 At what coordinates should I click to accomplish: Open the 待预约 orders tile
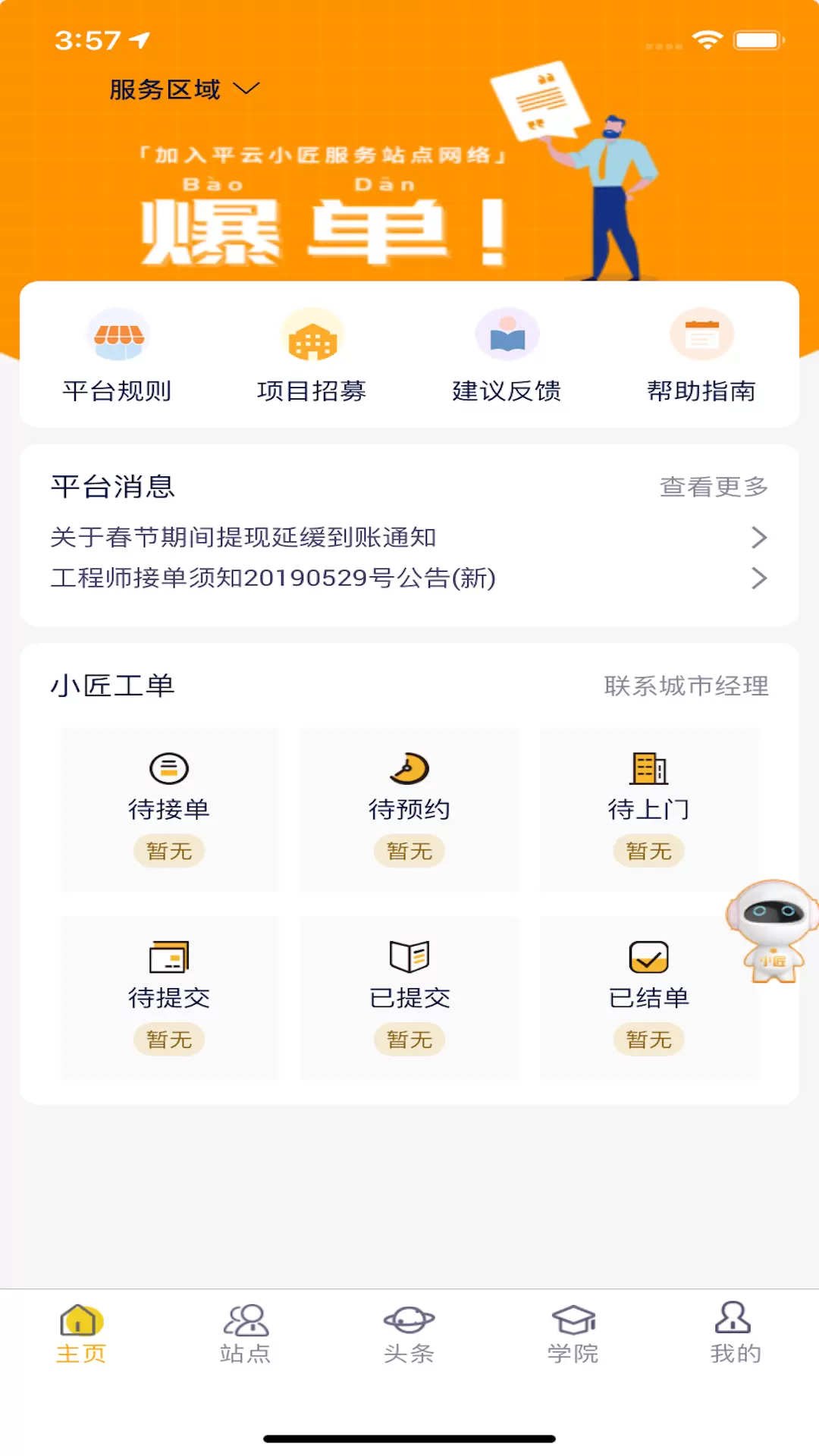coord(409,810)
